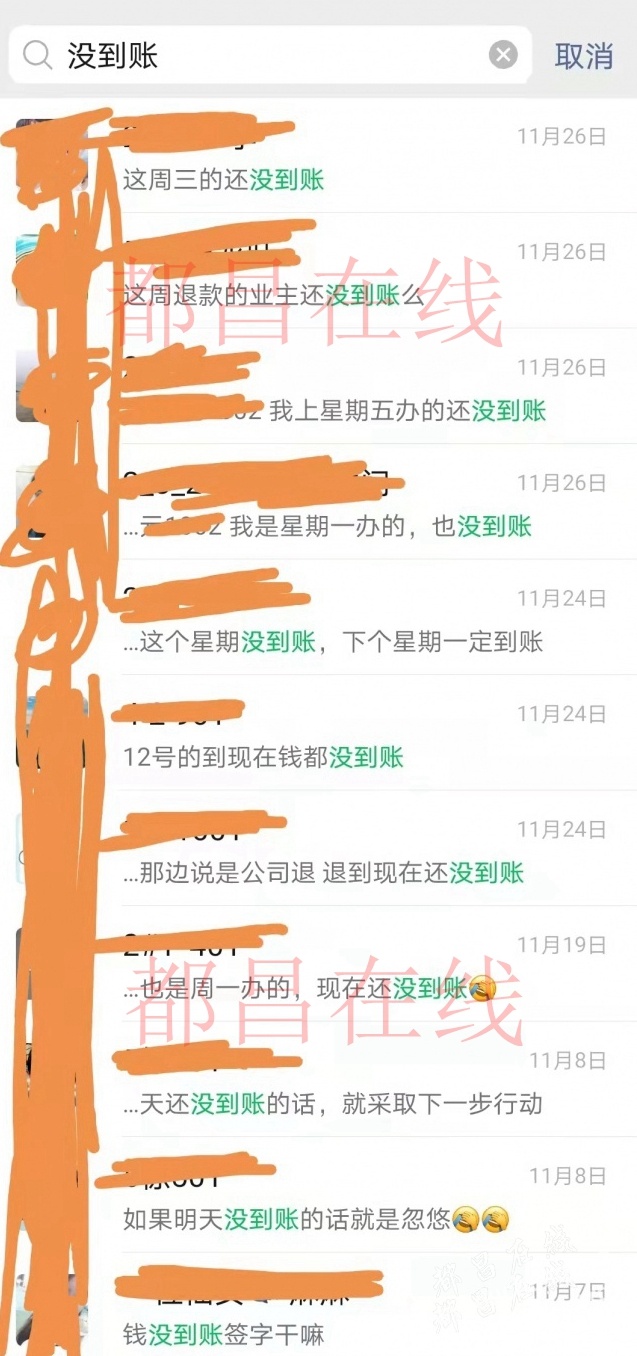The width and height of the screenshot is (637, 1356).
Task: Clear the search text with the X
Action: [x=503, y=55]
